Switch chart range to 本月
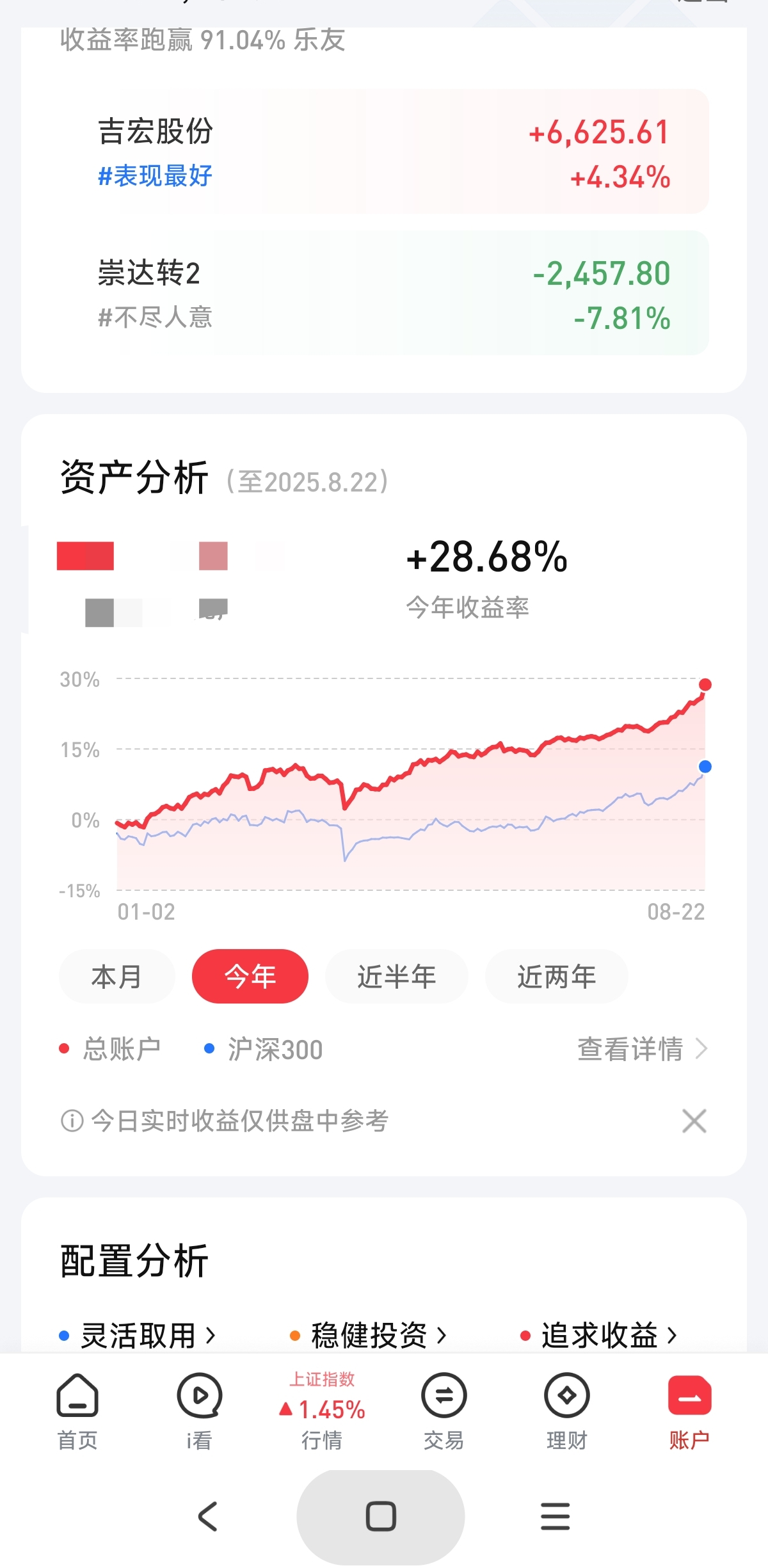The height and width of the screenshot is (1568, 768). pos(116,977)
